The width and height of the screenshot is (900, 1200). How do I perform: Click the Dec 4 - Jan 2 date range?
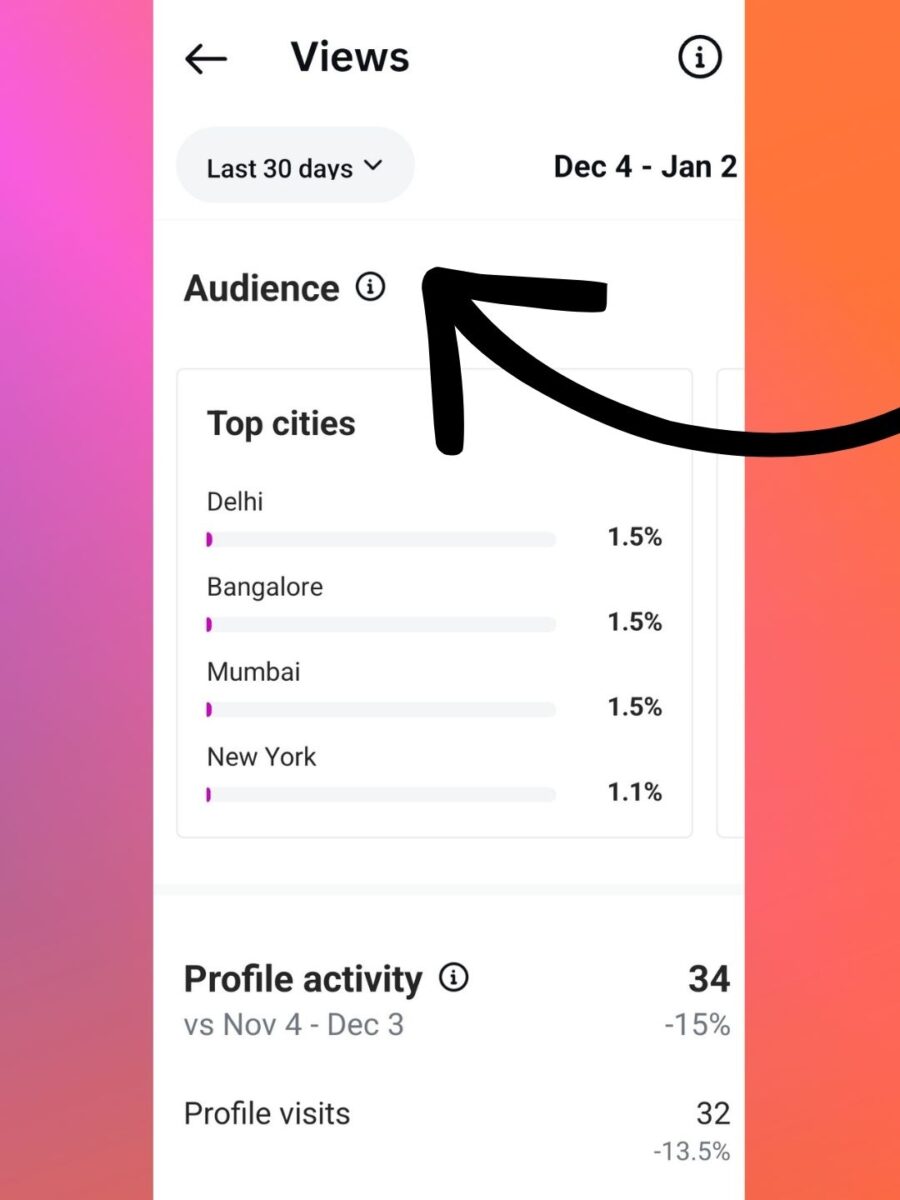(x=643, y=167)
